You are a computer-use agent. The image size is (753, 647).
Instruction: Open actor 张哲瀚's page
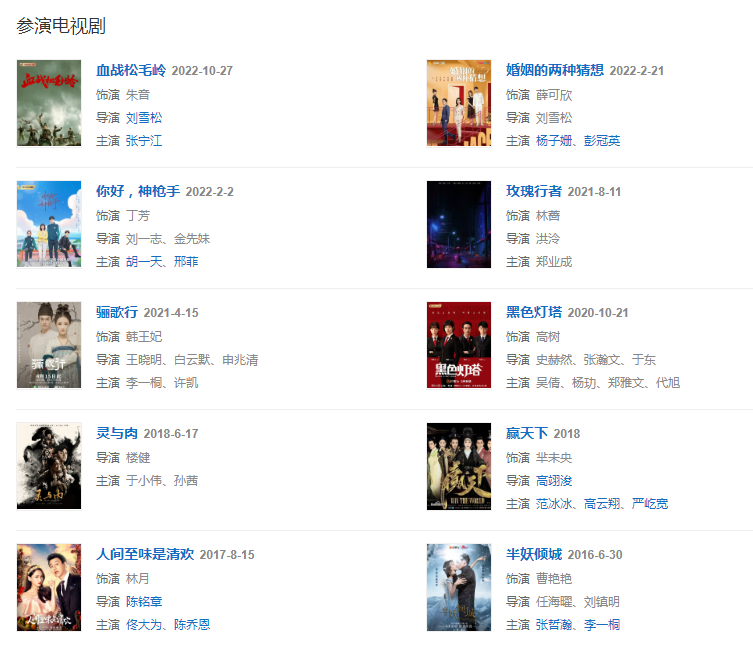pyautogui.click(x=554, y=625)
